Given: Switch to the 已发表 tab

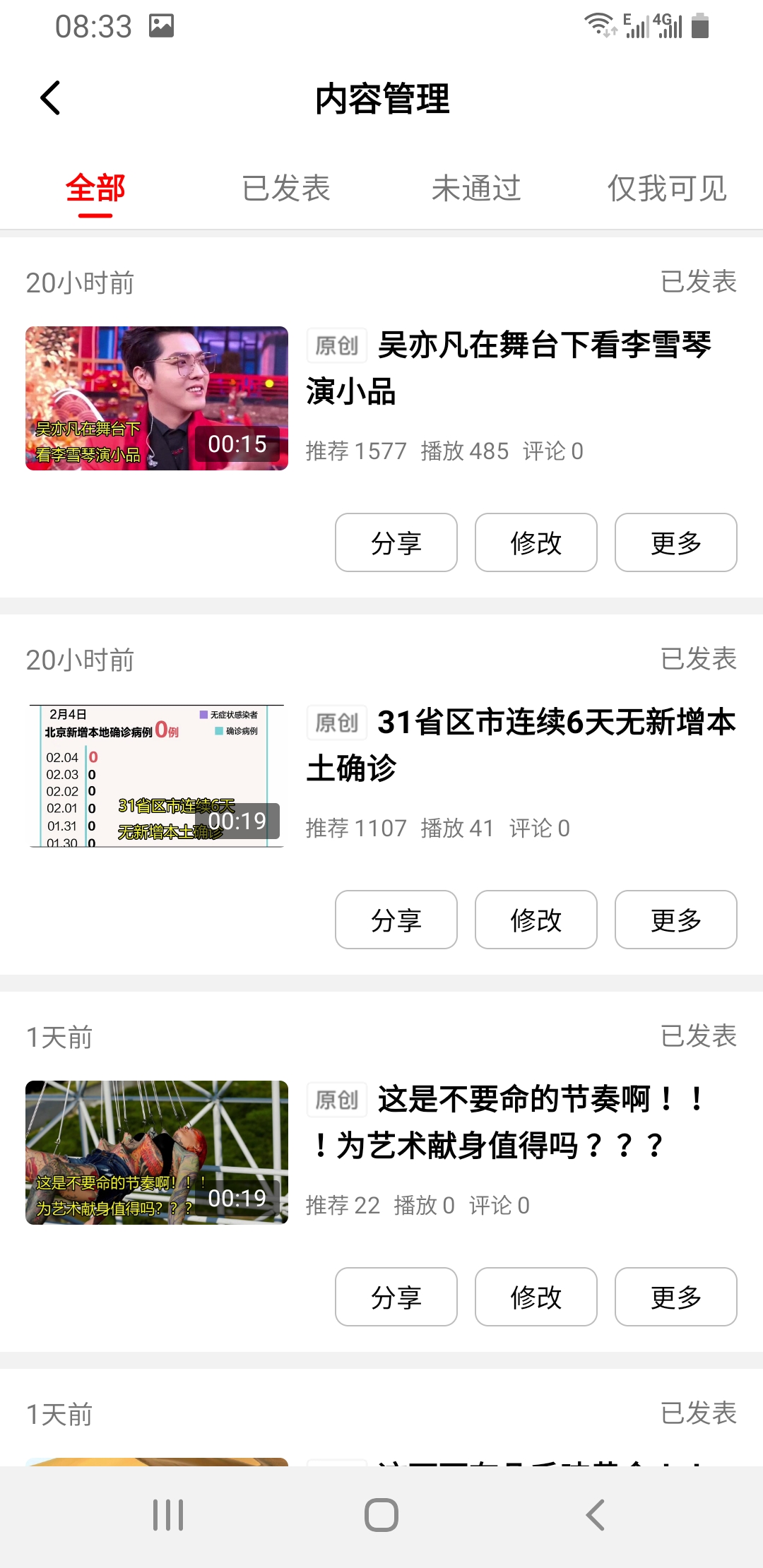Looking at the screenshot, I should [285, 188].
